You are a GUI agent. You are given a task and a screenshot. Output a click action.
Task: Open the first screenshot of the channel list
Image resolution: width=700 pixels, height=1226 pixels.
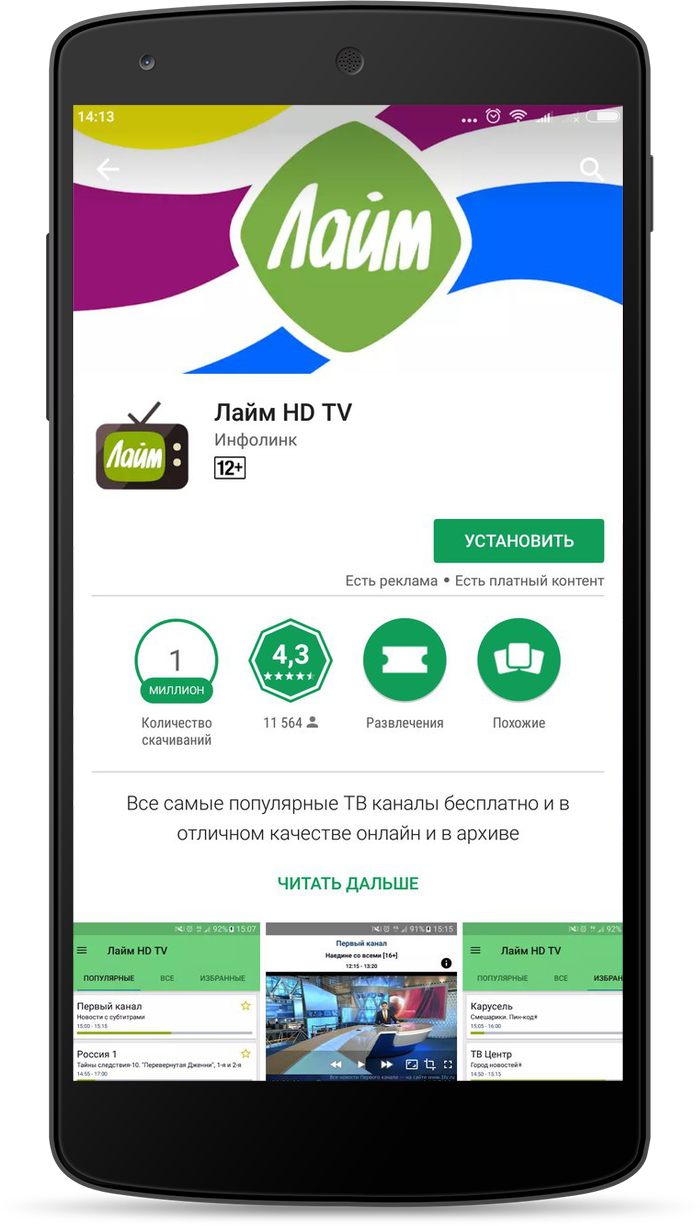[x=166, y=1000]
